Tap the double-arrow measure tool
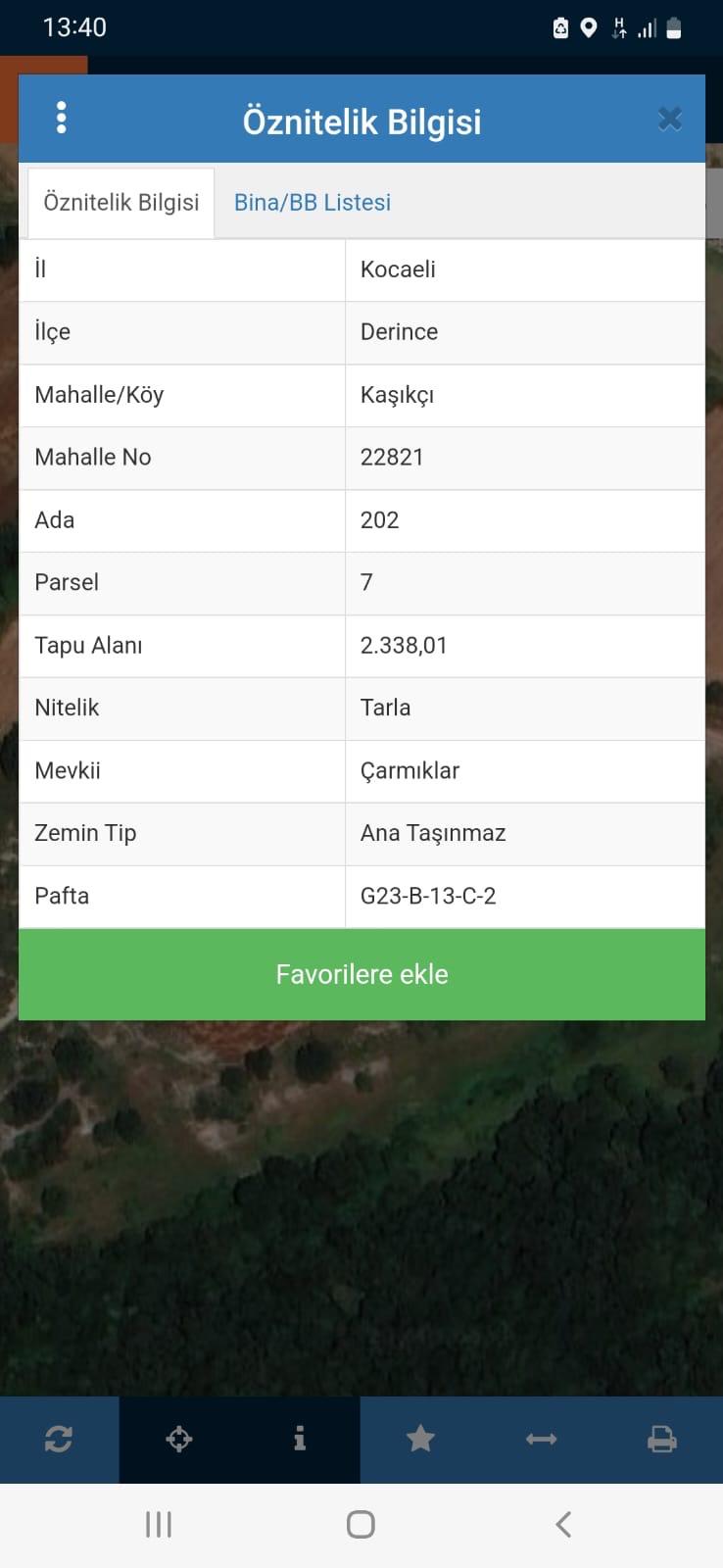723x1568 pixels. click(541, 1439)
